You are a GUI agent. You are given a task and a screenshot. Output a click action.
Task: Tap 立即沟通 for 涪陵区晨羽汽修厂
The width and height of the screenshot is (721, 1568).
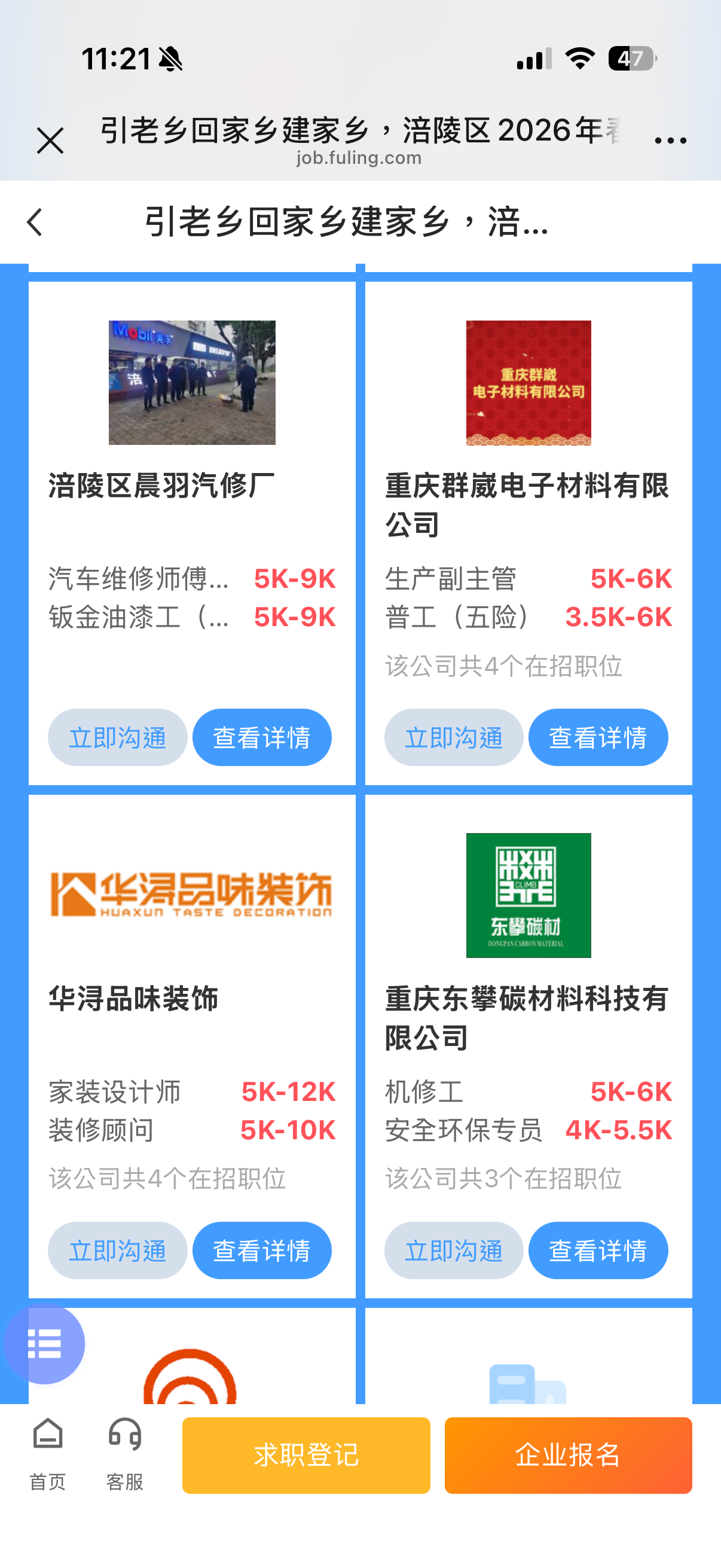pyautogui.click(x=117, y=737)
